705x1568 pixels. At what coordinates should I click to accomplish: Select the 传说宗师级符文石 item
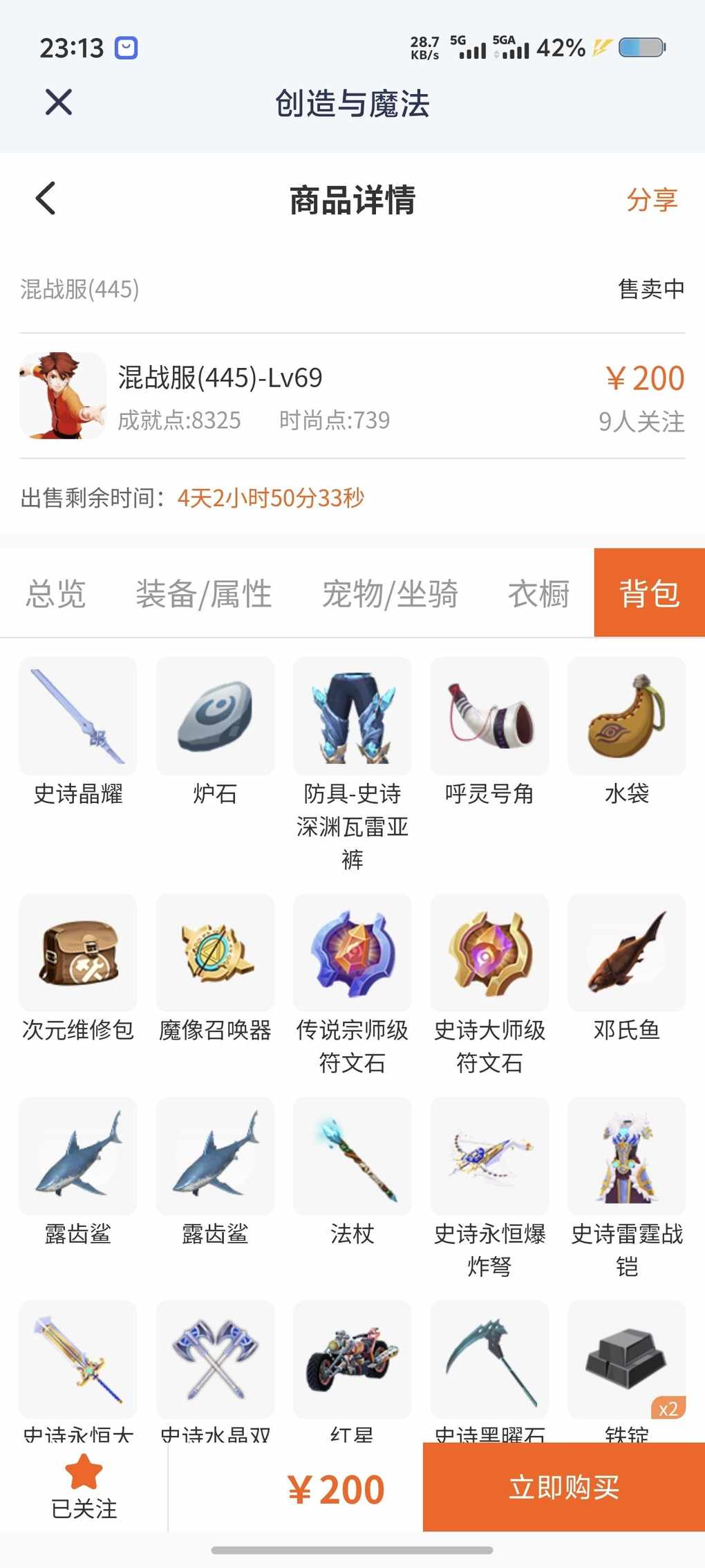[x=352, y=953]
